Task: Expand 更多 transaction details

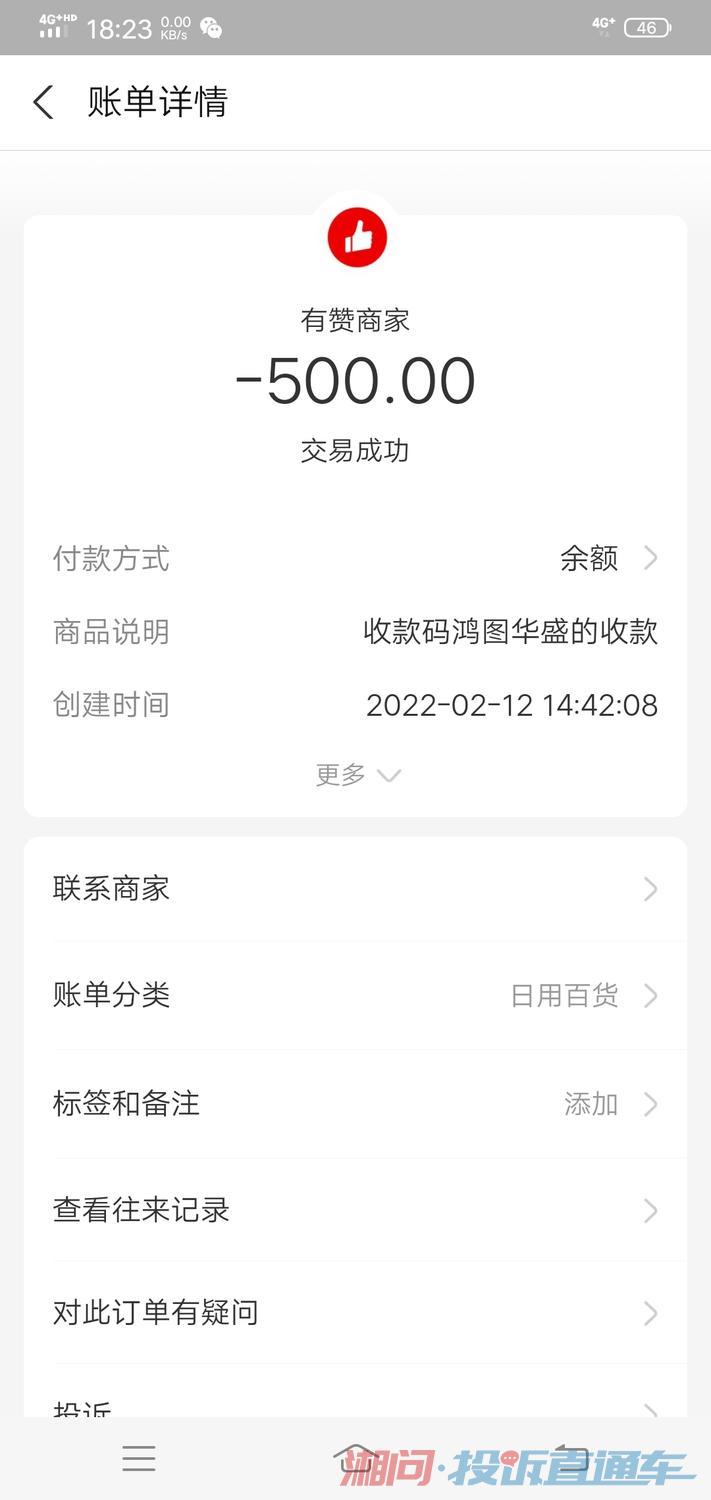Action: coord(357,775)
